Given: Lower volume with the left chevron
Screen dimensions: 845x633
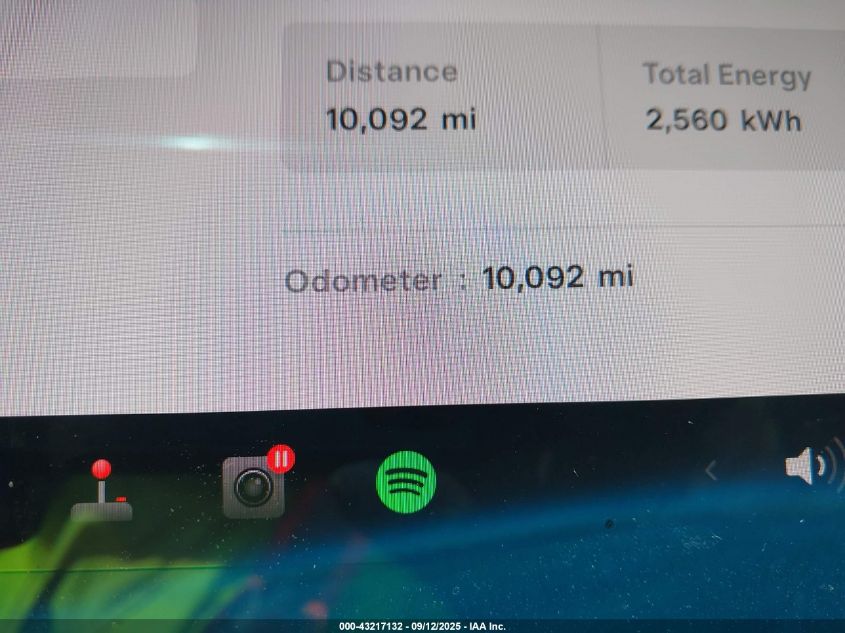Looking at the screenshot, I should (x=711, y=470).
